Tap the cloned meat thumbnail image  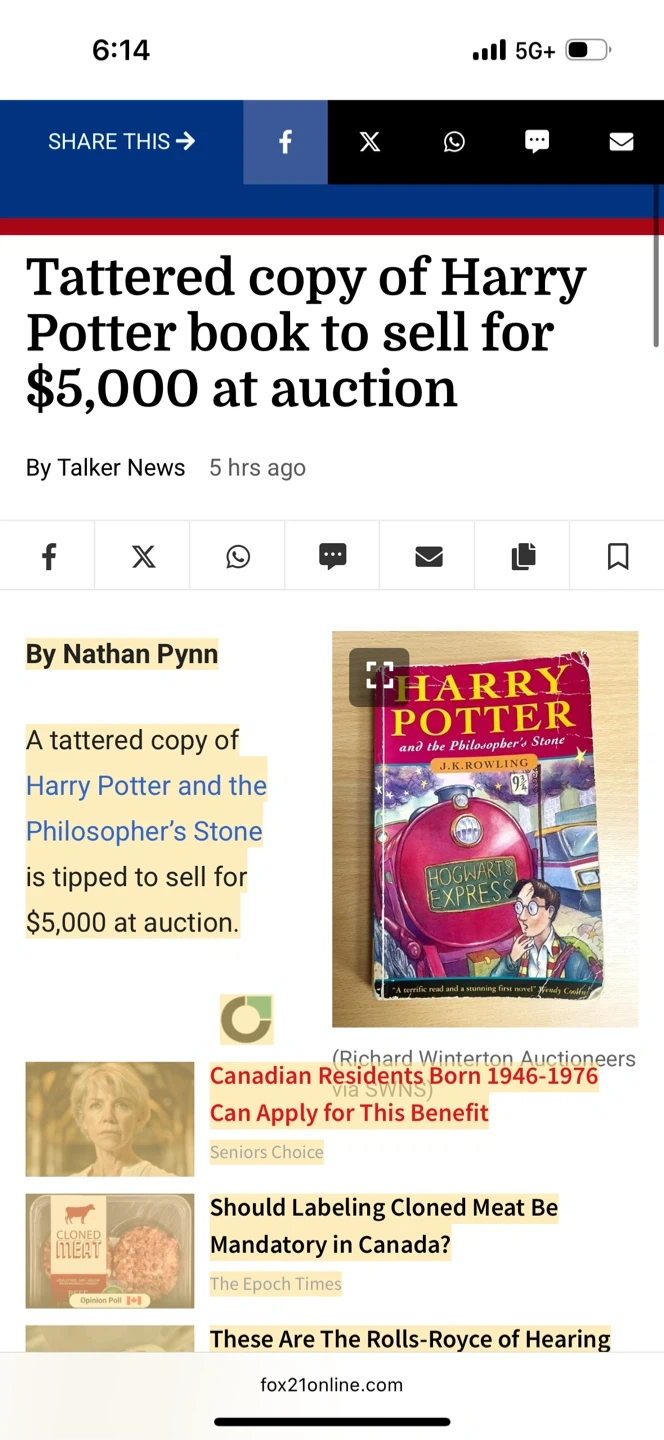click(x=110, y=1250)
